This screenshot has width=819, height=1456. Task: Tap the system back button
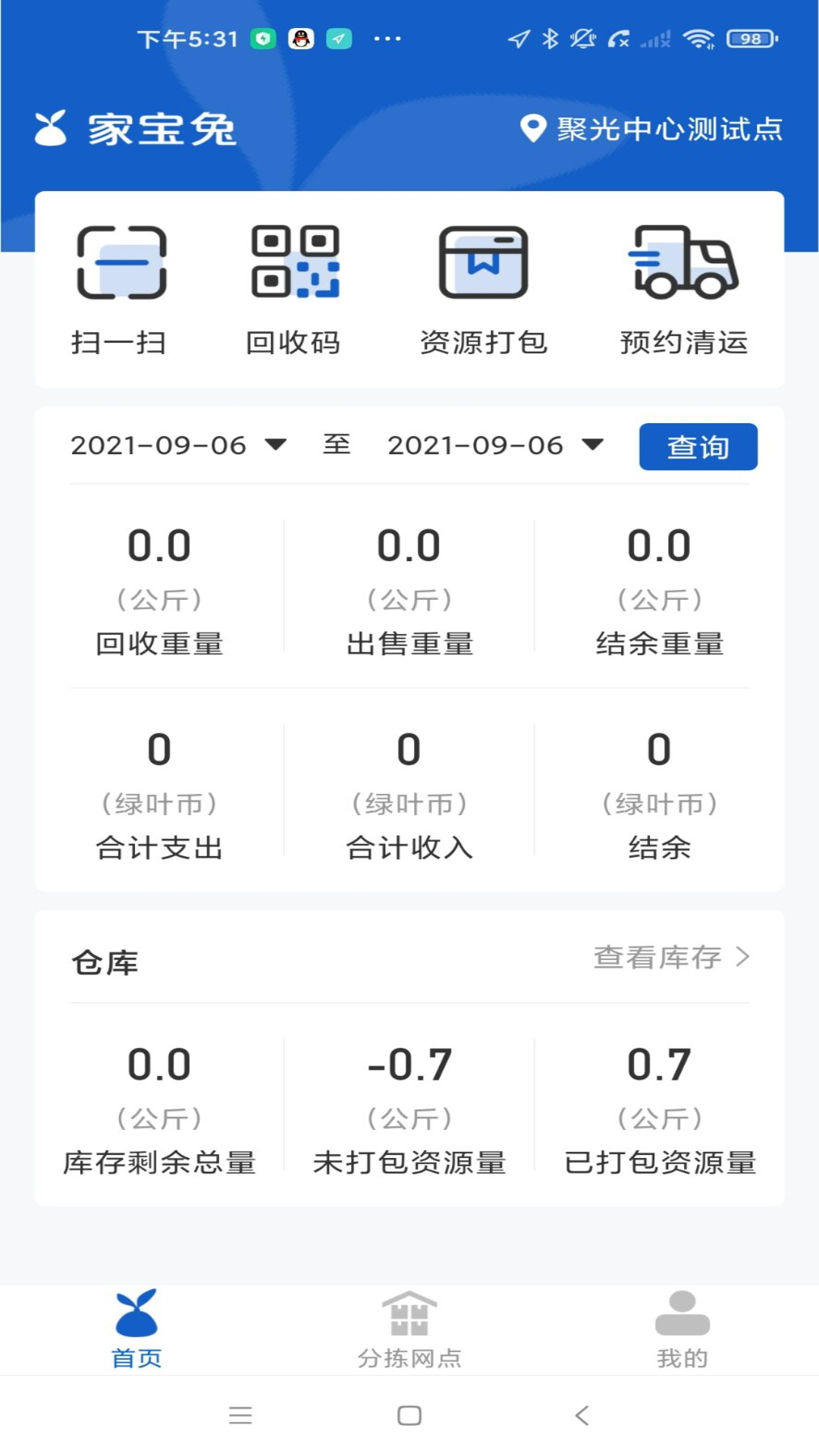click(582, 1415)
